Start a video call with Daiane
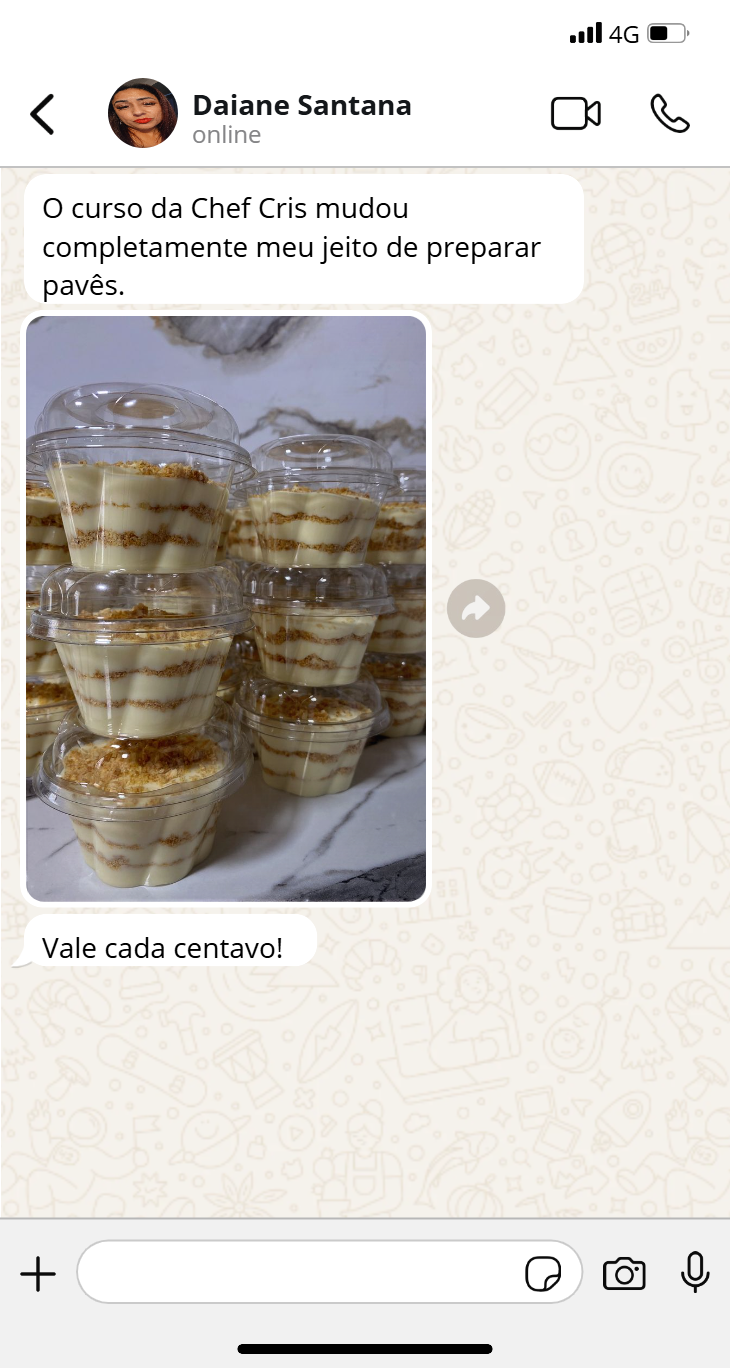This screenshot has width=730, height=1368. [576, 114]
